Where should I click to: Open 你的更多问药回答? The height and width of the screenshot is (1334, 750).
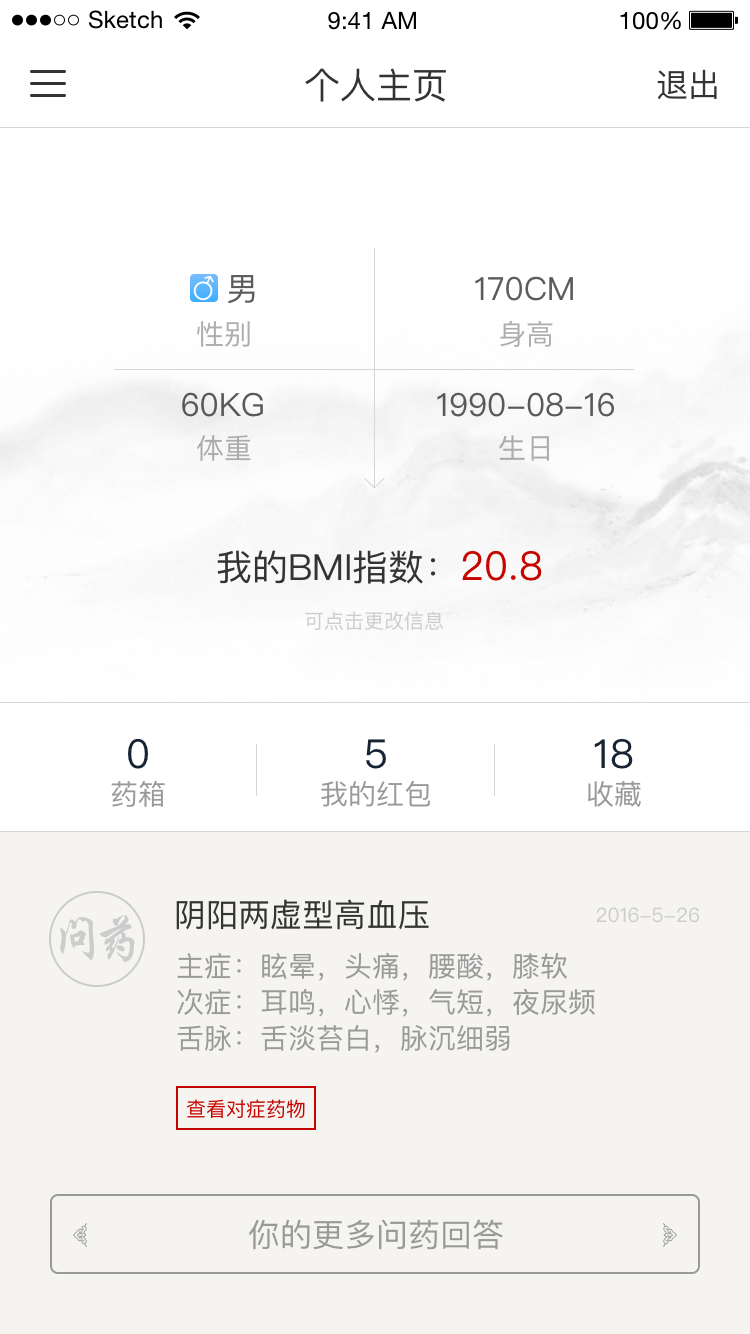click(x=375, y=1234)
